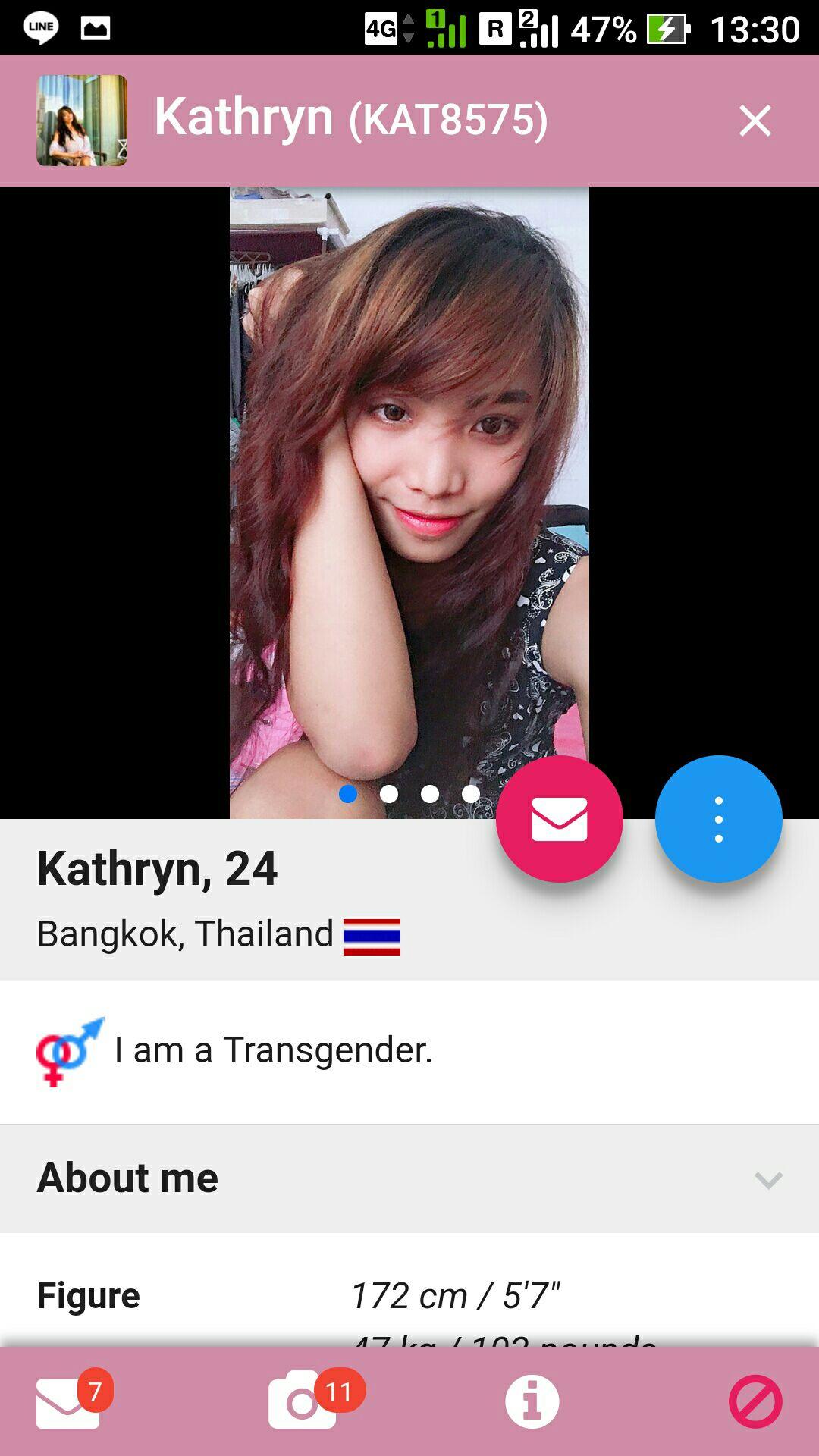The height and width of the screenshot is (1456, 819).
Task: Open the info tab
Action: pos(532,1401)
